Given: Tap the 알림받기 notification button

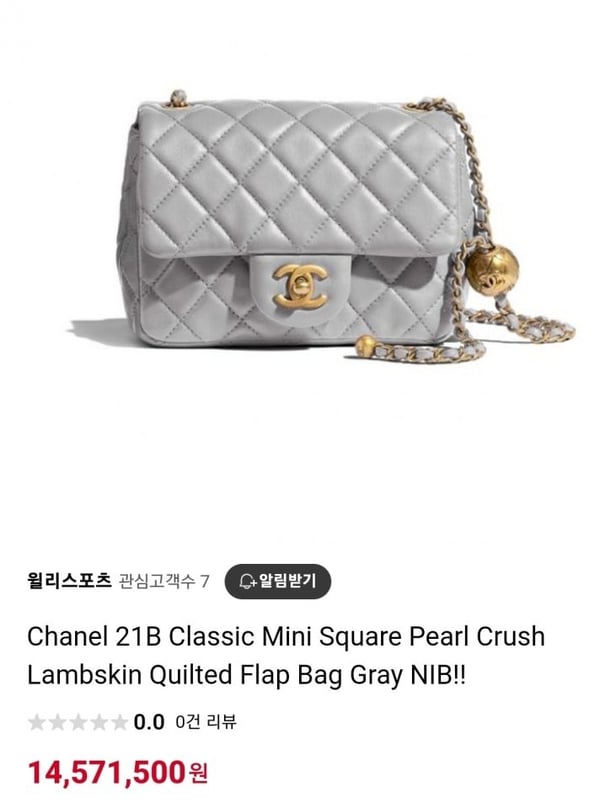Looking at the screenshot, I should click(x=277, y=581).
